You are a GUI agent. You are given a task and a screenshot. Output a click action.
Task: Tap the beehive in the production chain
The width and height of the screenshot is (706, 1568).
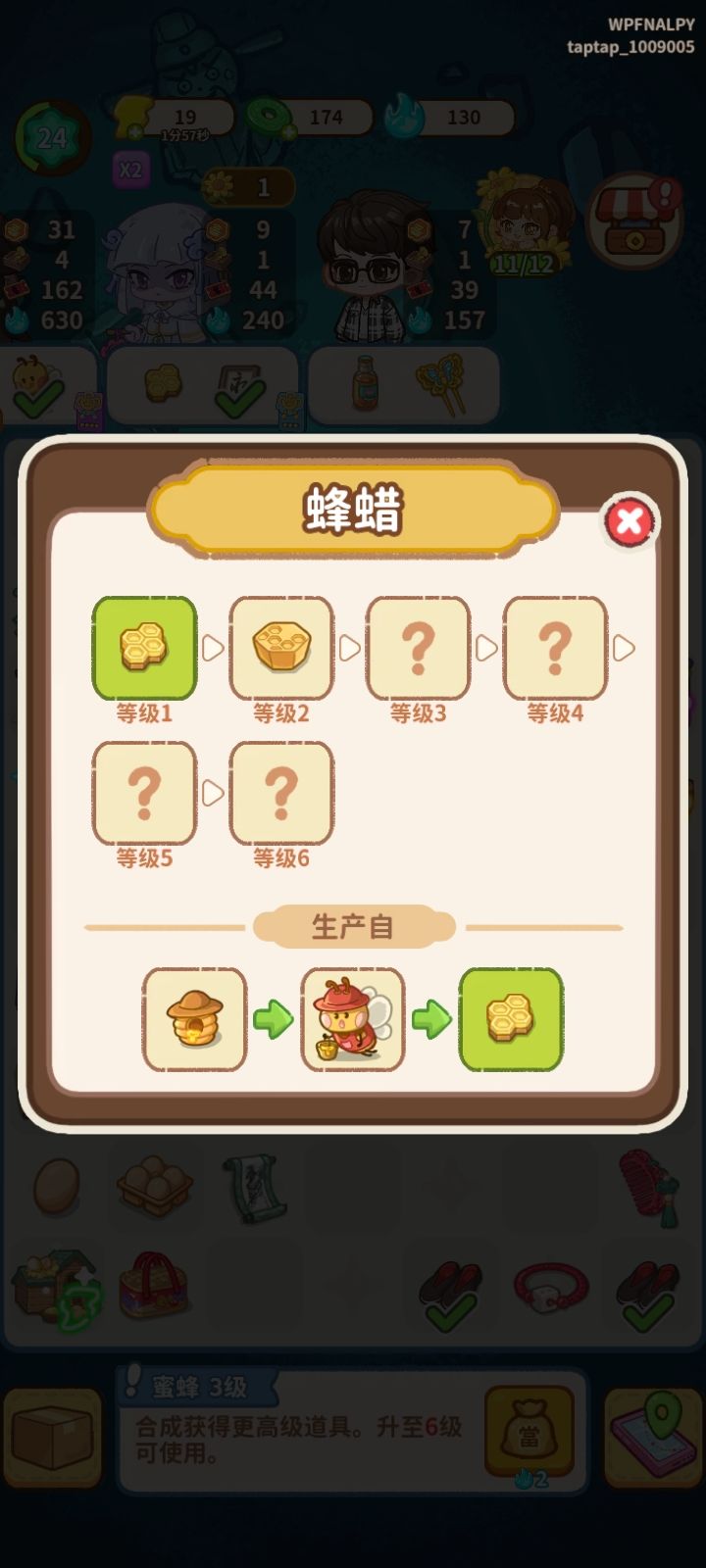pos(193,1019)
